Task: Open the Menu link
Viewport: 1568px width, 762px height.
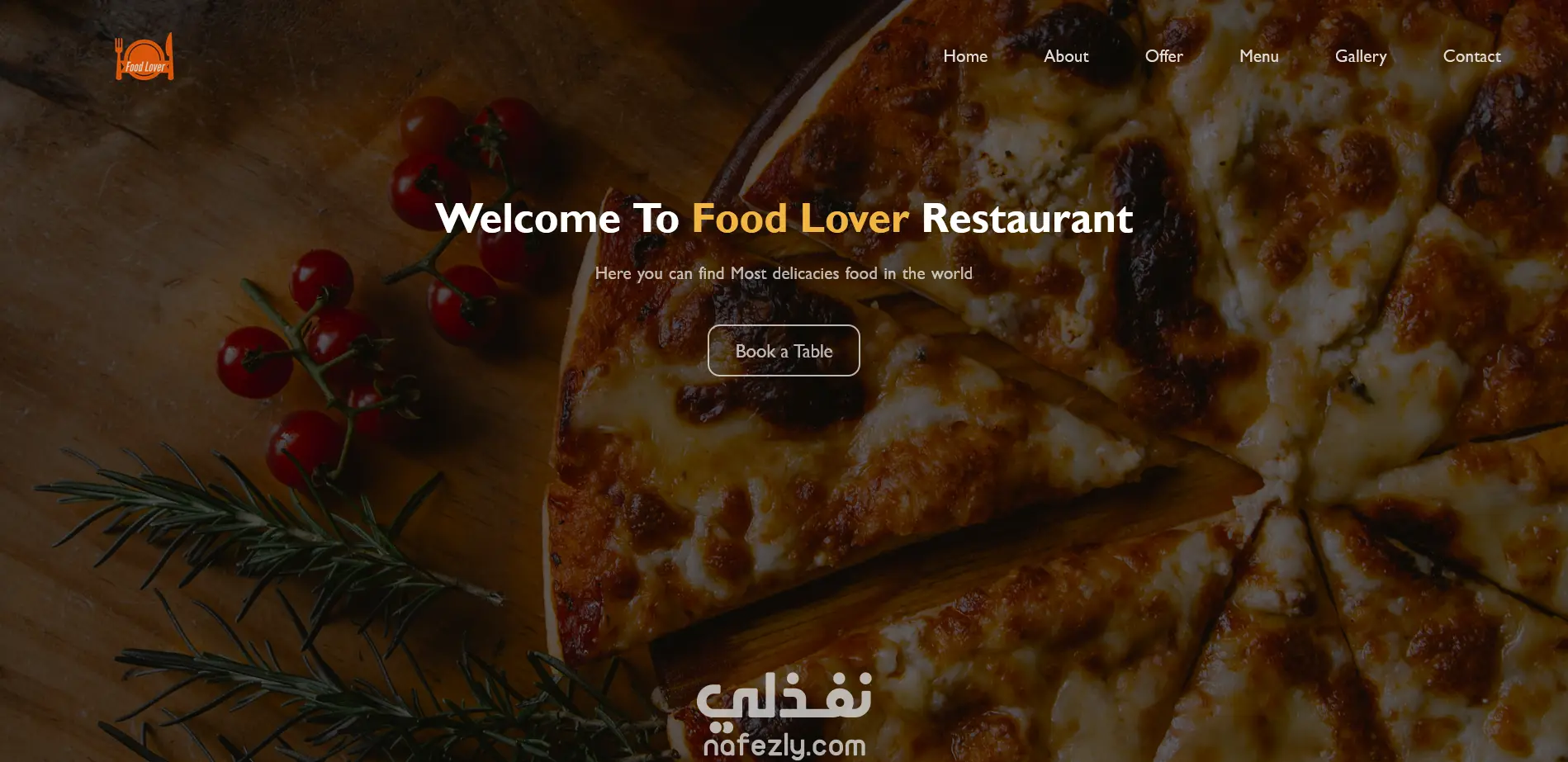Action: pyautogui.click(x=1258, y=56)
